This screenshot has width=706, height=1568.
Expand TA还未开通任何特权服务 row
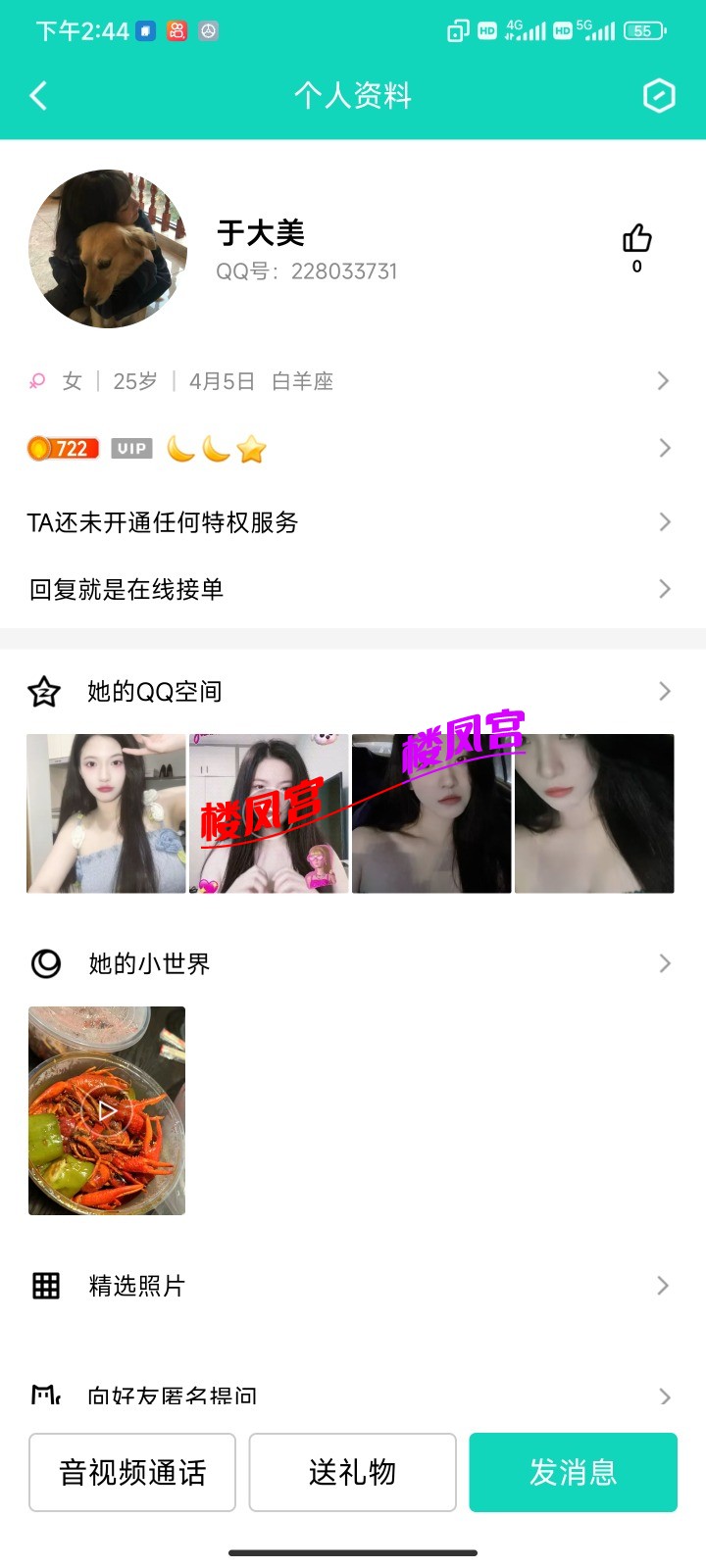[665, 521]
